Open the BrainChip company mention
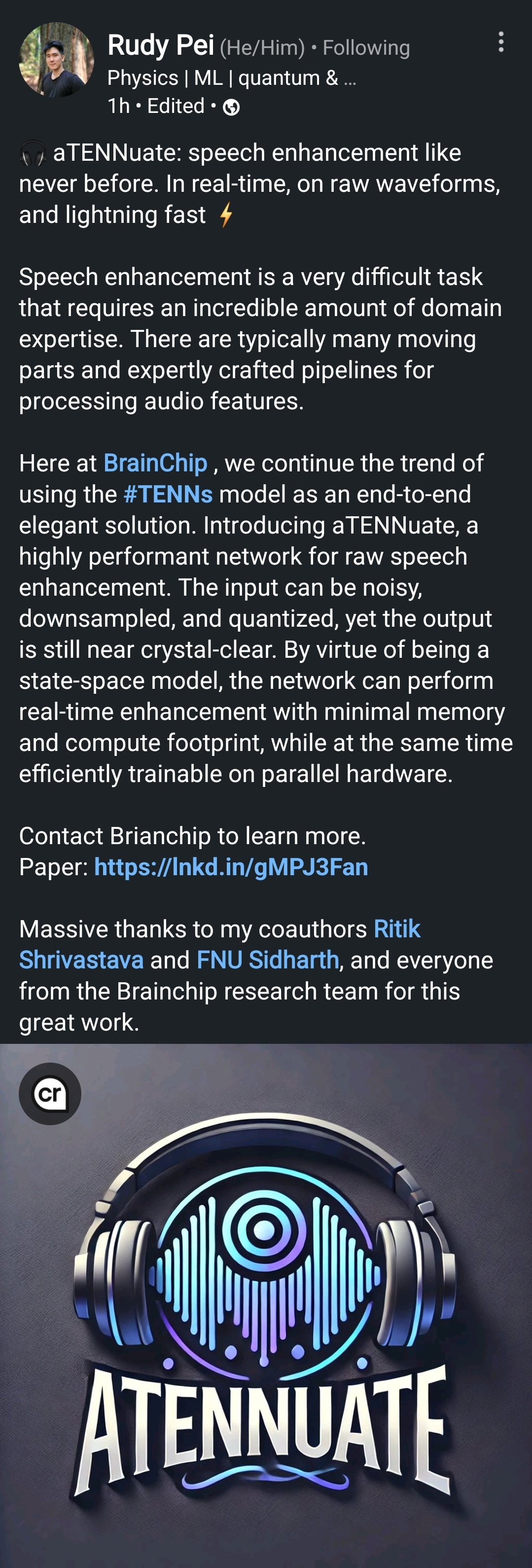532x1568 pixels. coord(155,463)
